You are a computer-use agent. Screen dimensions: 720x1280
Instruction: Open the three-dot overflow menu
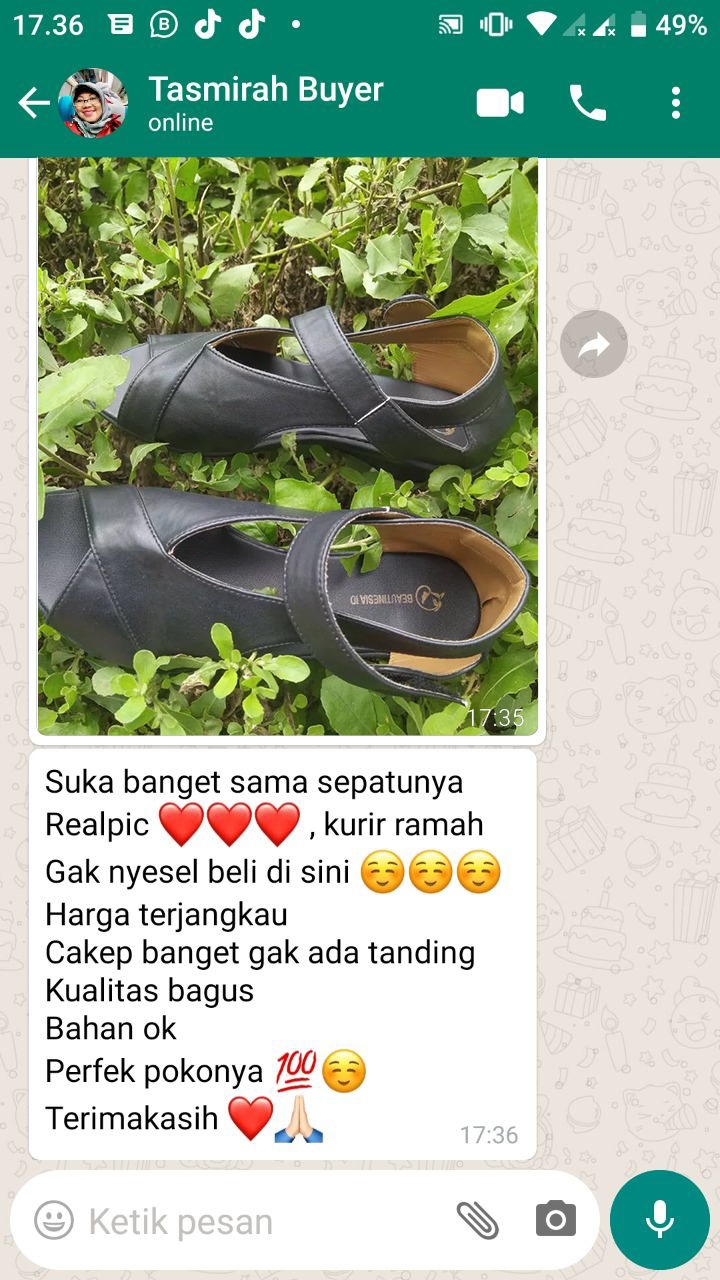(676, 103)
